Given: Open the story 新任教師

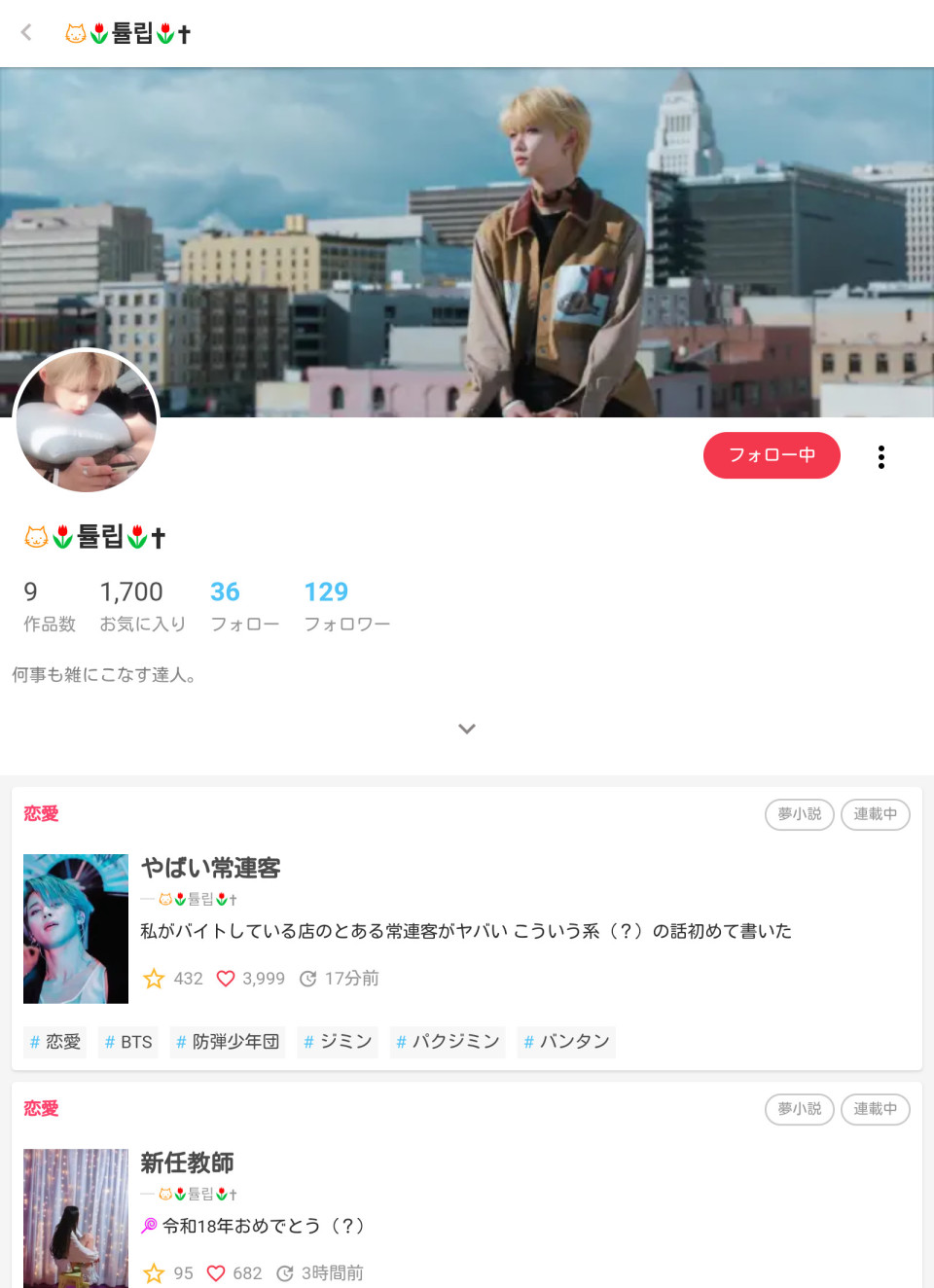Looking at the screenshot, I should click(187, 1163).
